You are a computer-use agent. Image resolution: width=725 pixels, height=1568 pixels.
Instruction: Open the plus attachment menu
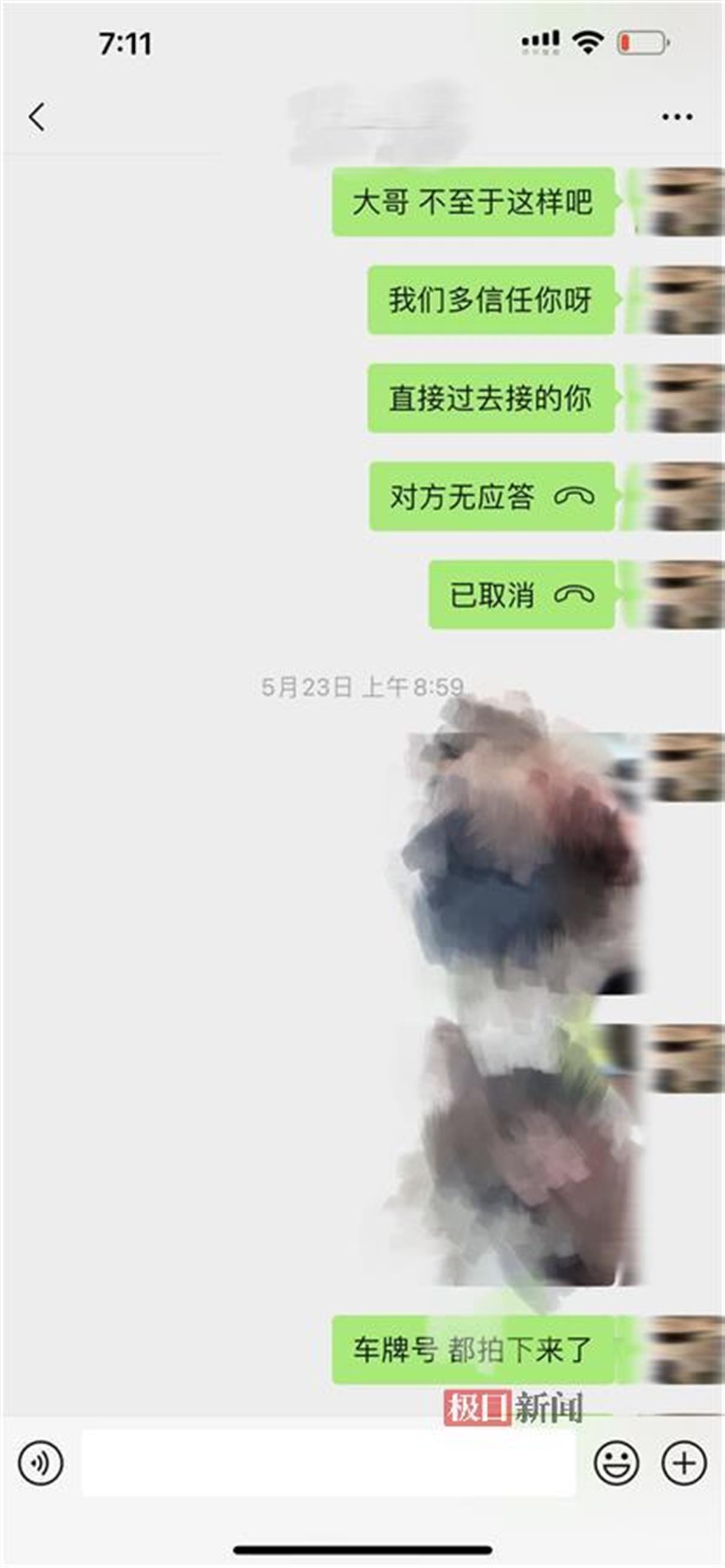[x=683, y=1462]
